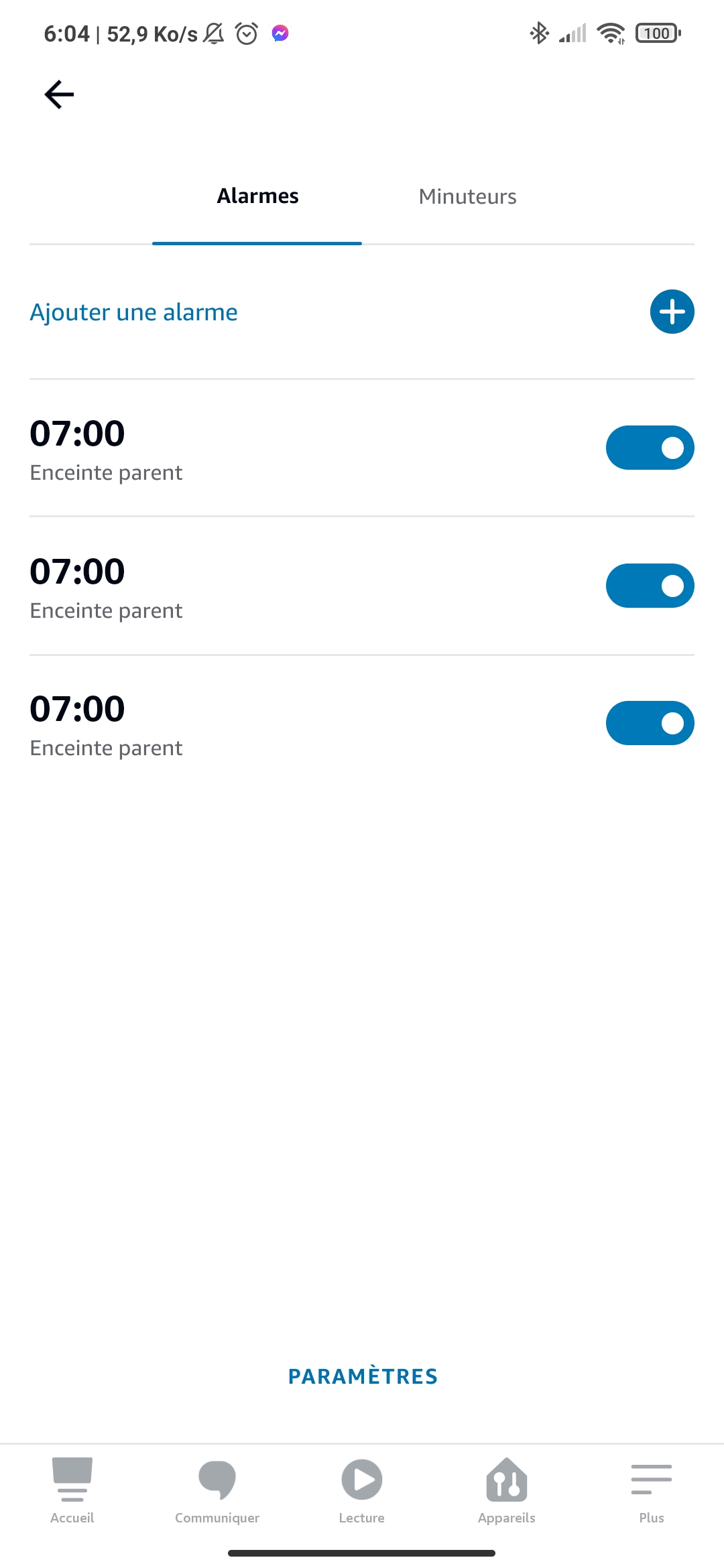Go back using the arrow icon
The height and width of the screenshot is (1568, 724).
[59, 94]
